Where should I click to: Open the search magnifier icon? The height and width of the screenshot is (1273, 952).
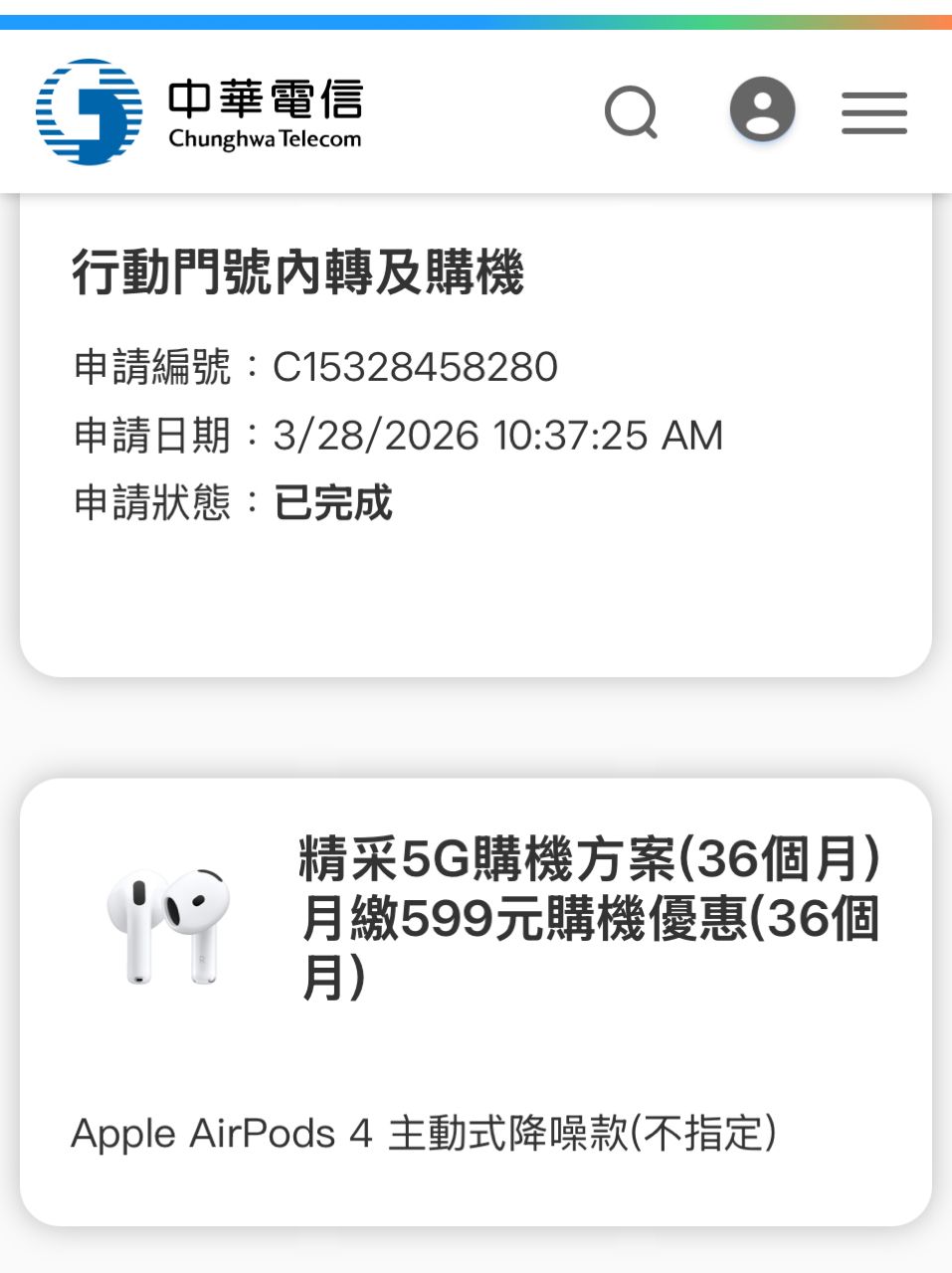coord(632,111)
